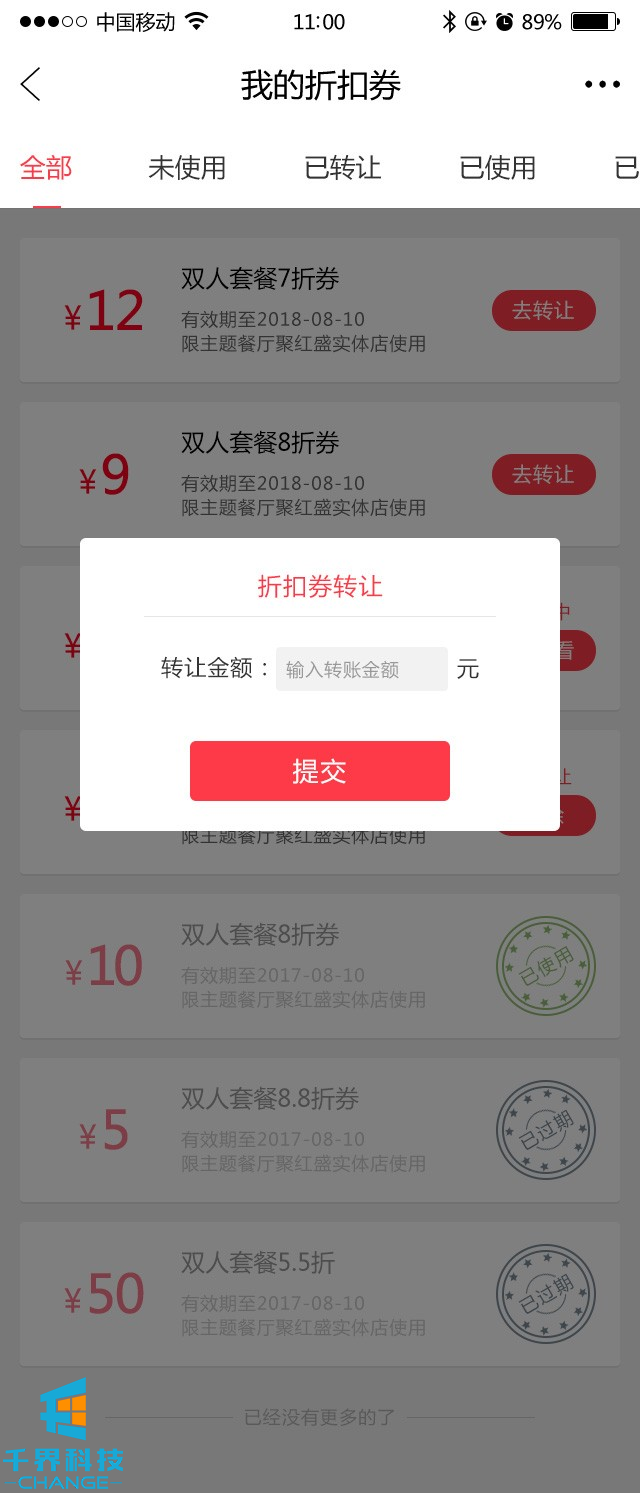This screenshot has height=1493, width=640.
Task: Switch to the 全部 tab
Action: tap(46, 168)
